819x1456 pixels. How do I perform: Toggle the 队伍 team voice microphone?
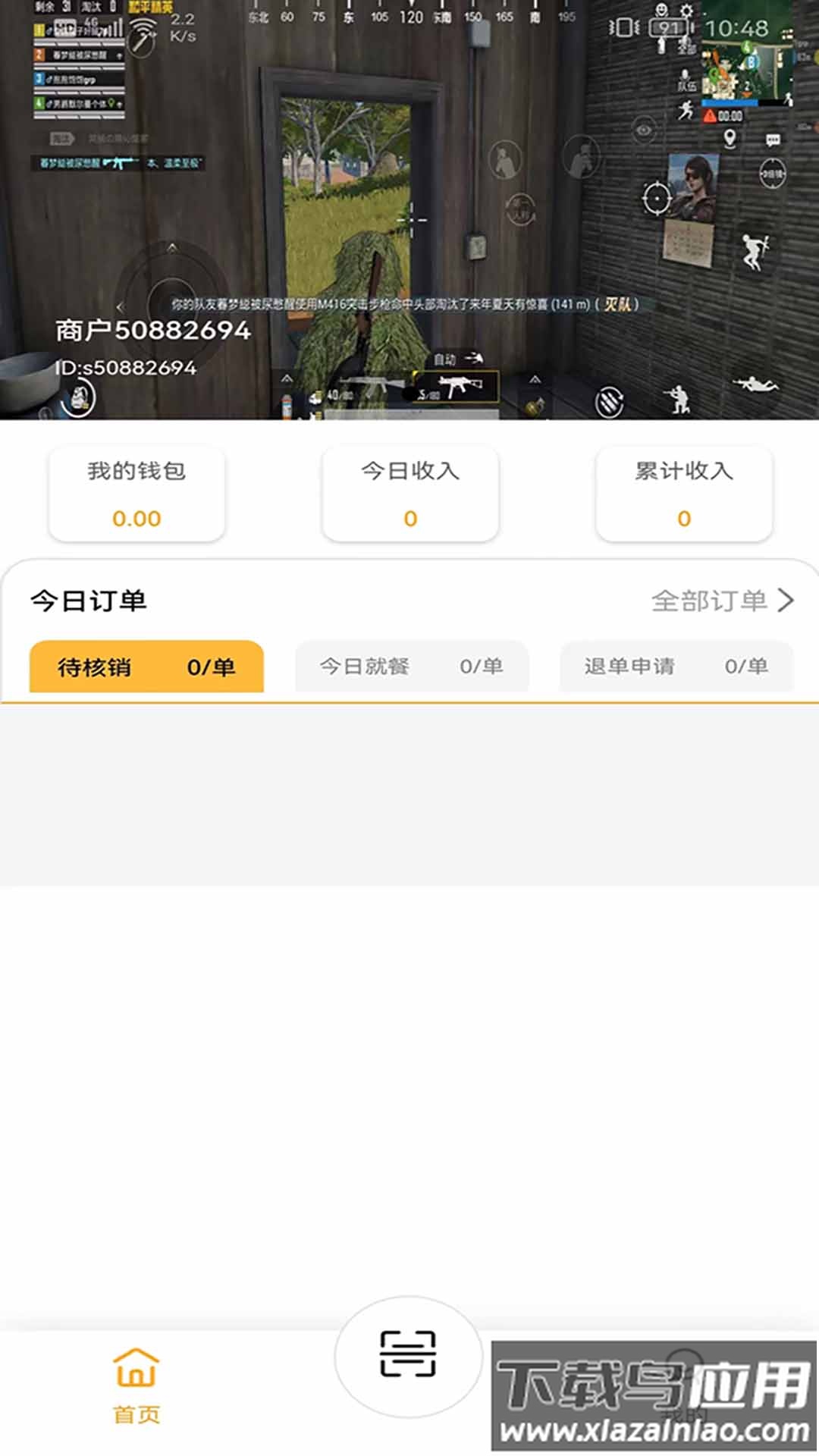[686, 79]
